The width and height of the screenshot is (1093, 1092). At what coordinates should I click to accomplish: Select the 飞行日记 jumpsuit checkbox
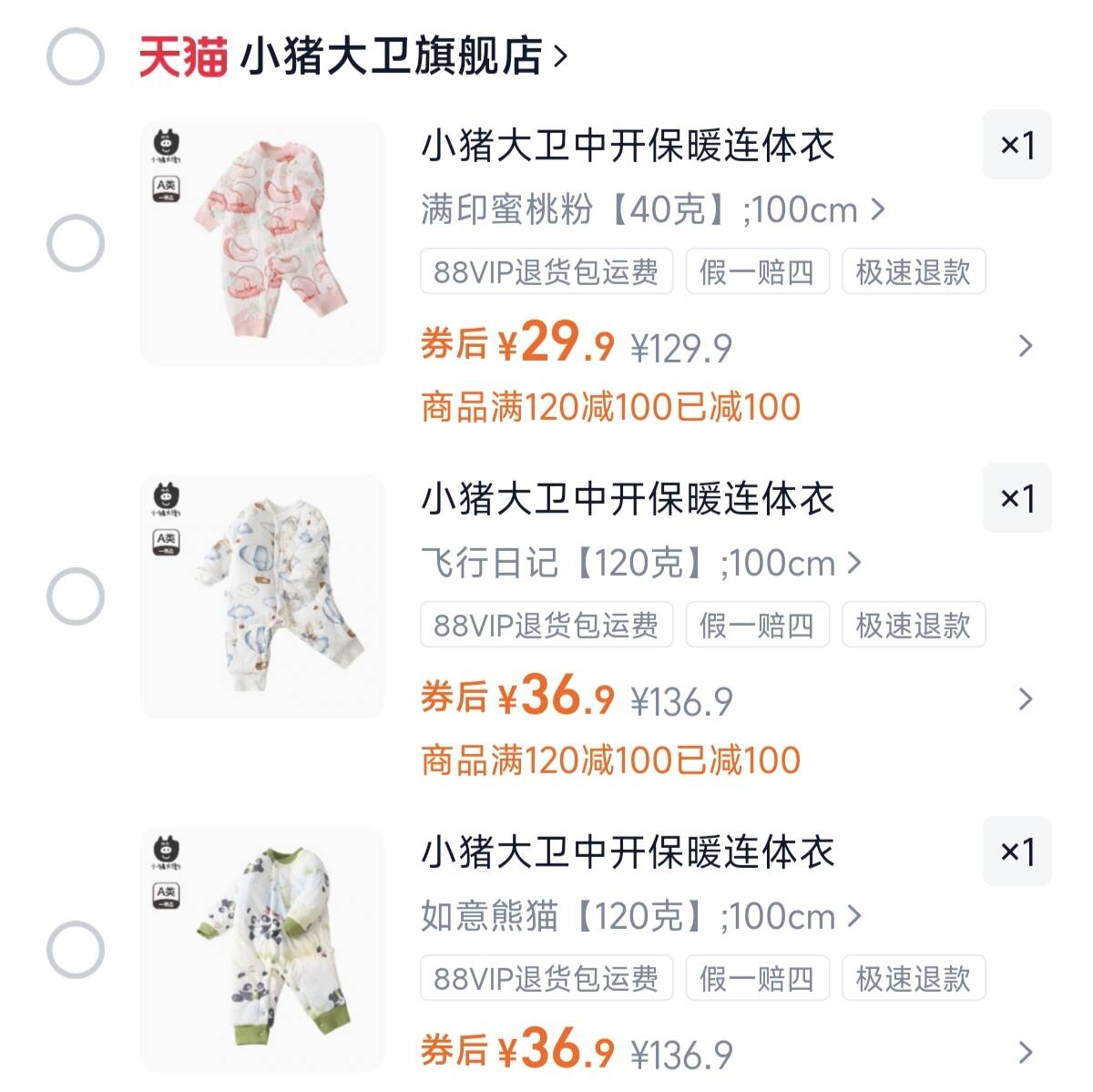coord(76,597)
